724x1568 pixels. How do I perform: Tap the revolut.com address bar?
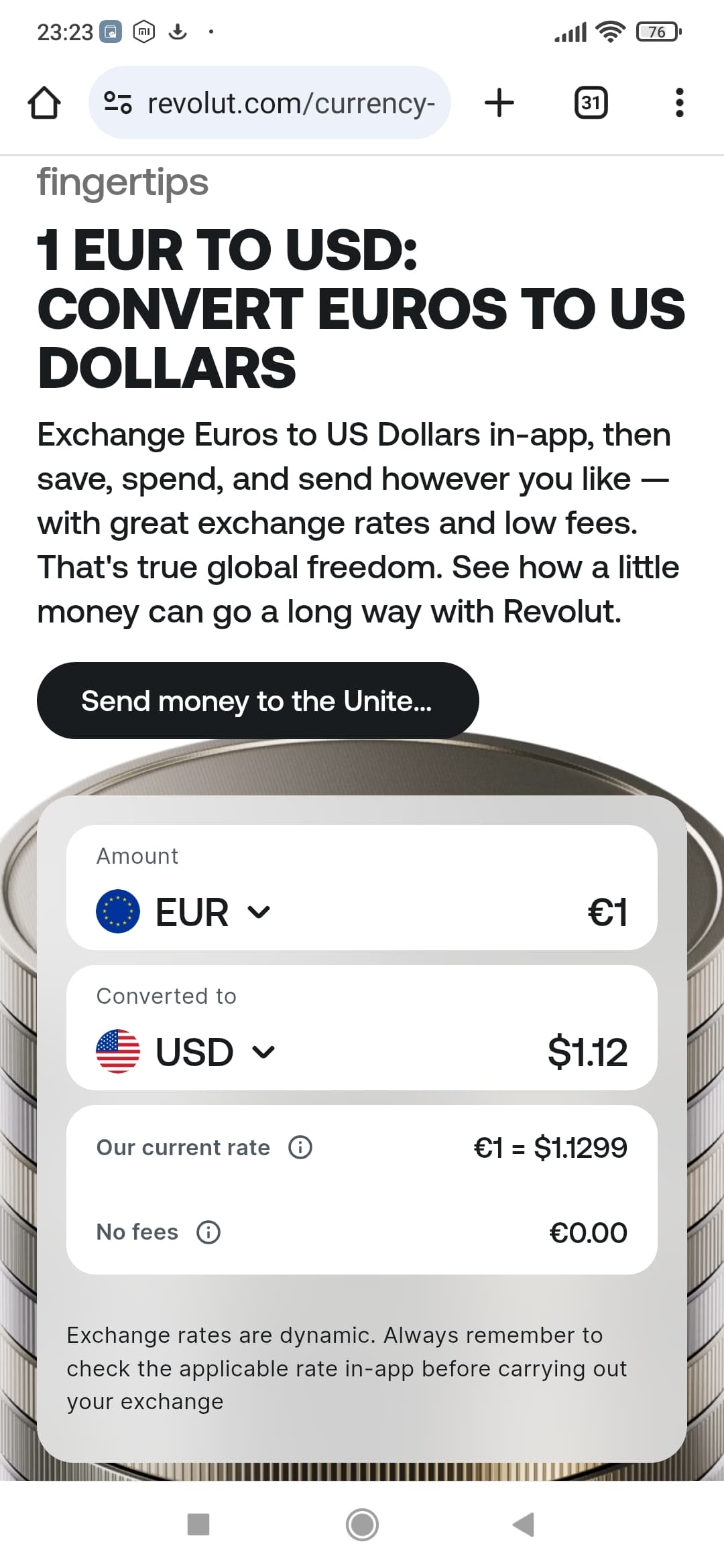269,103
